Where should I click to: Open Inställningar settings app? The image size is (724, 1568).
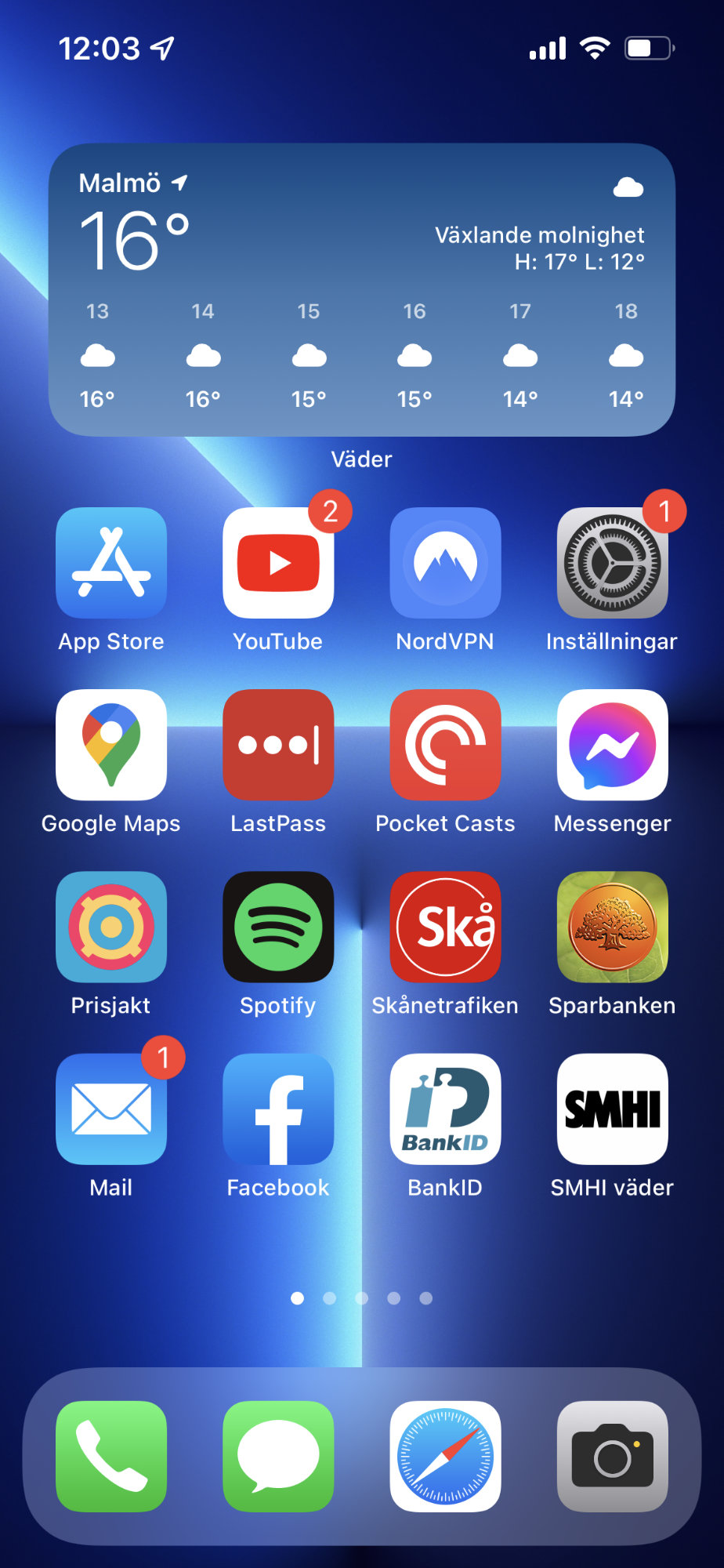612,563
